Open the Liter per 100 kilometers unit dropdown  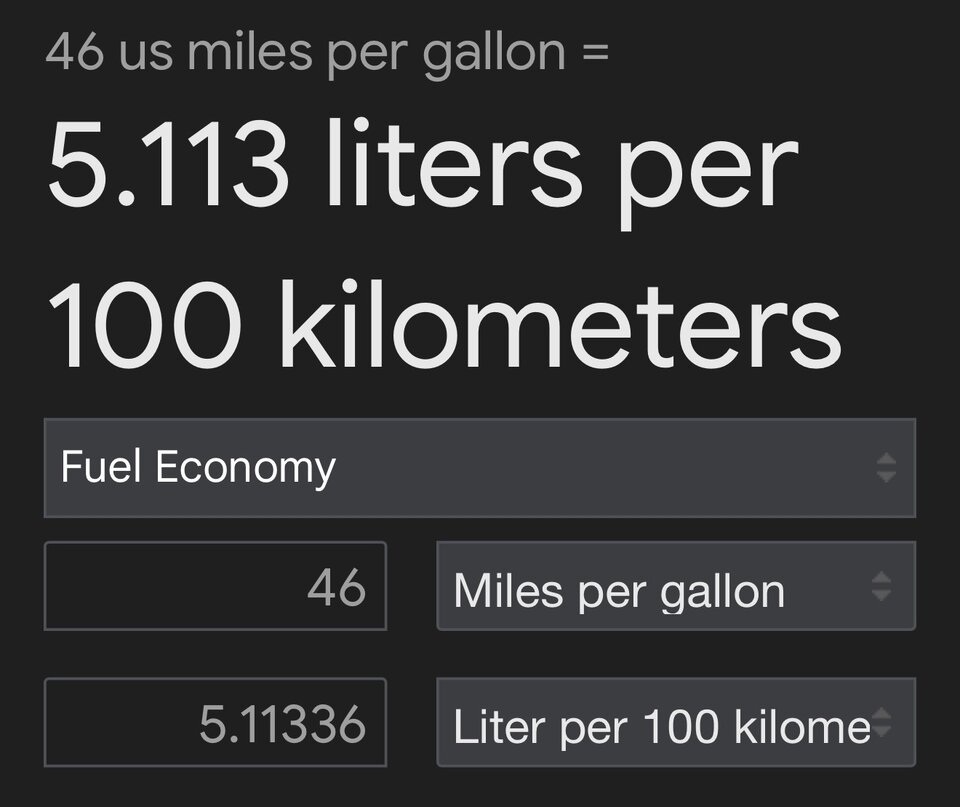[675, 722]
